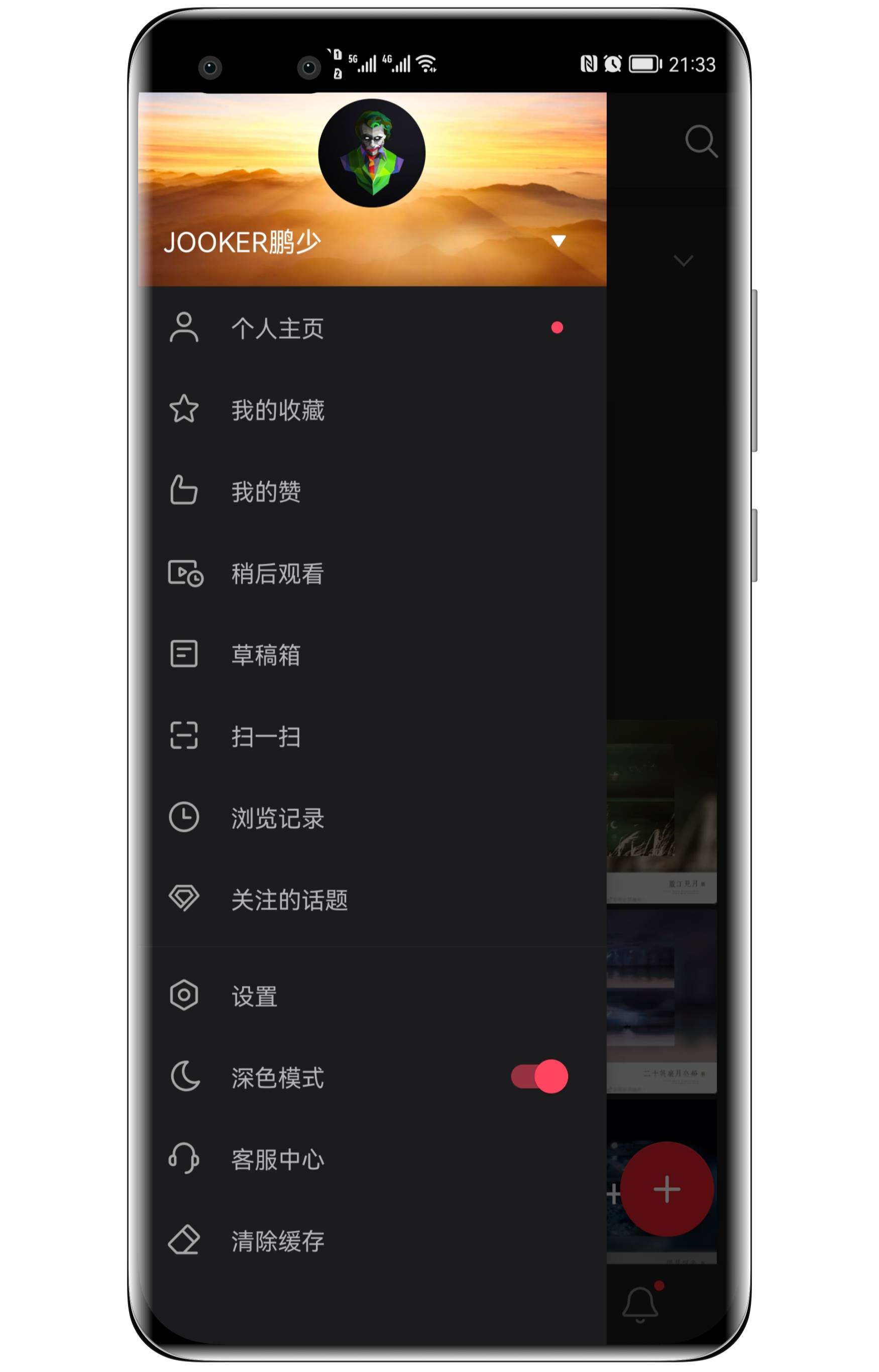Tap the search magnifier icon
The height and width of the screenshot is (1372, 879).
pyautogui.click(x=700, y=141)
